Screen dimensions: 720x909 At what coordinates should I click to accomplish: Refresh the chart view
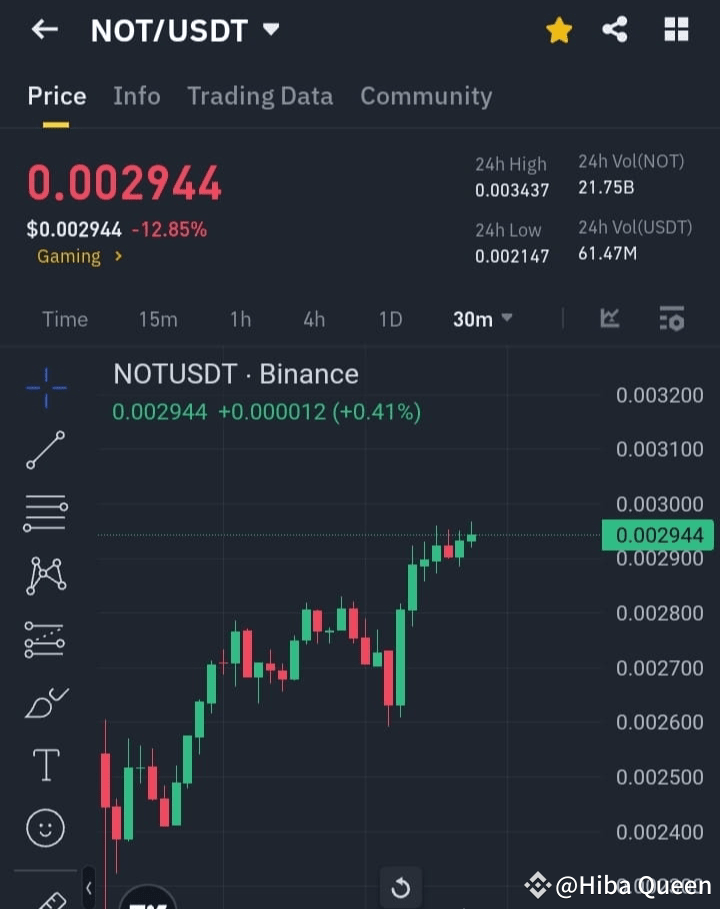coord(401,886)
